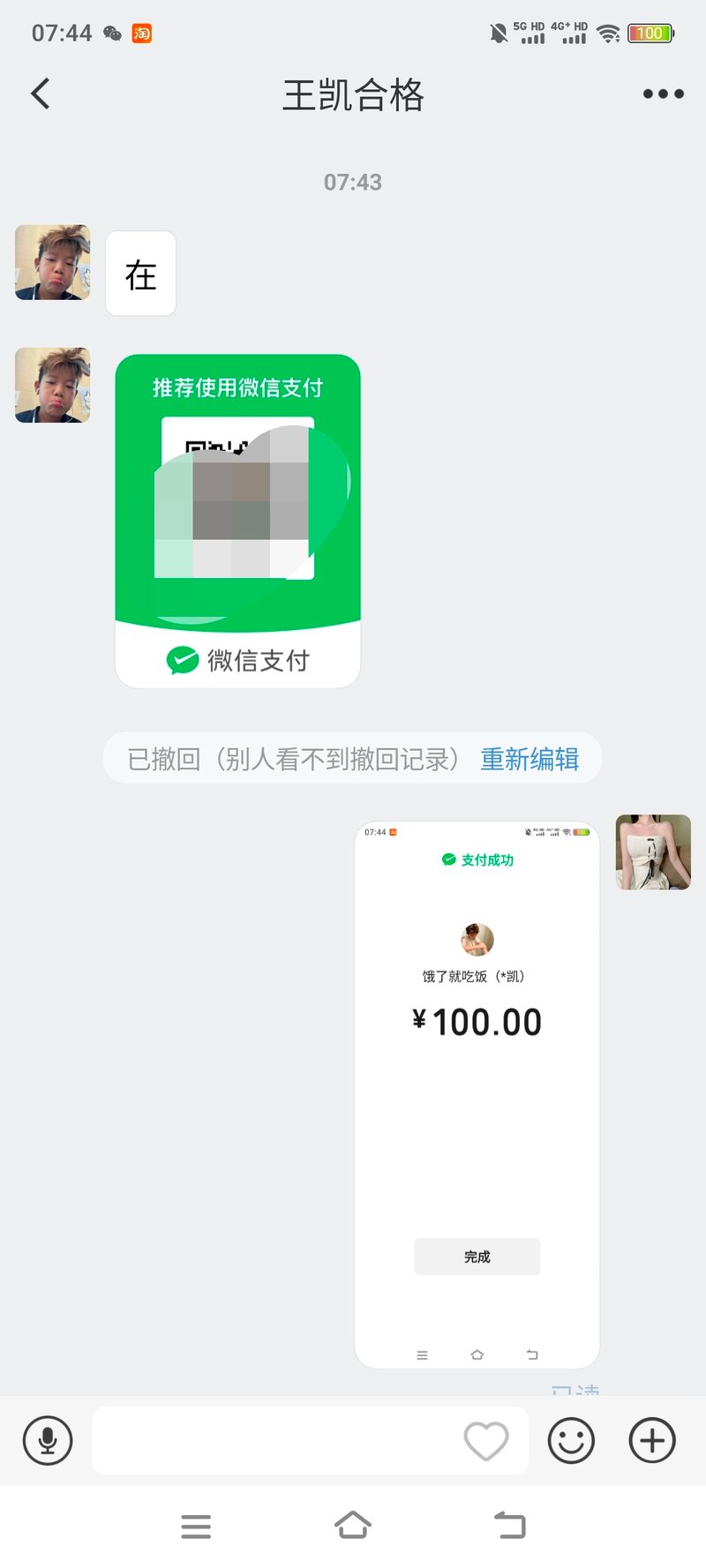Open my own profile avatar
The width and height of the screenshot is (706, 1568).
click(653, 852)
